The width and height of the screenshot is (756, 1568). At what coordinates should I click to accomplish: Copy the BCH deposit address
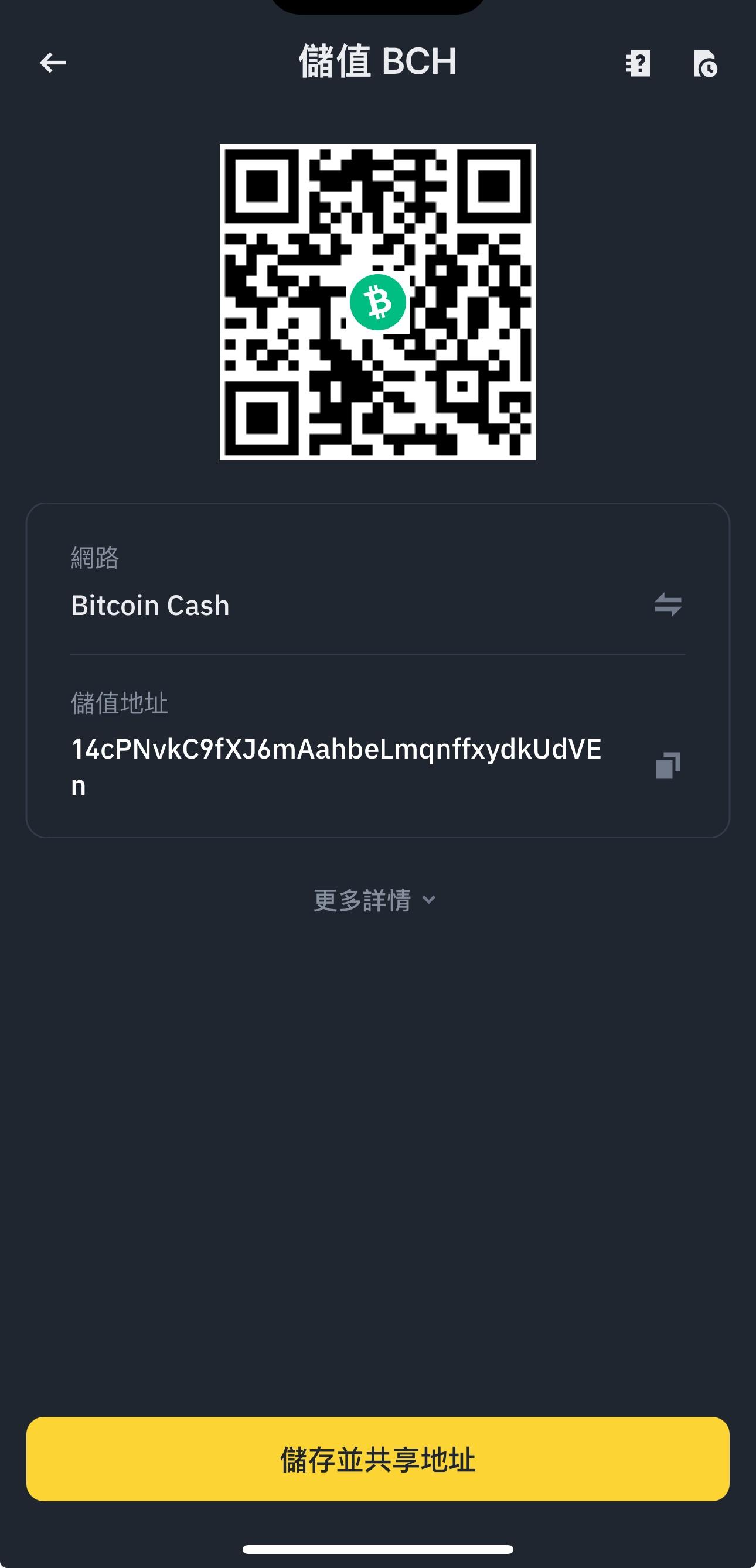click(x=668, y=766)
